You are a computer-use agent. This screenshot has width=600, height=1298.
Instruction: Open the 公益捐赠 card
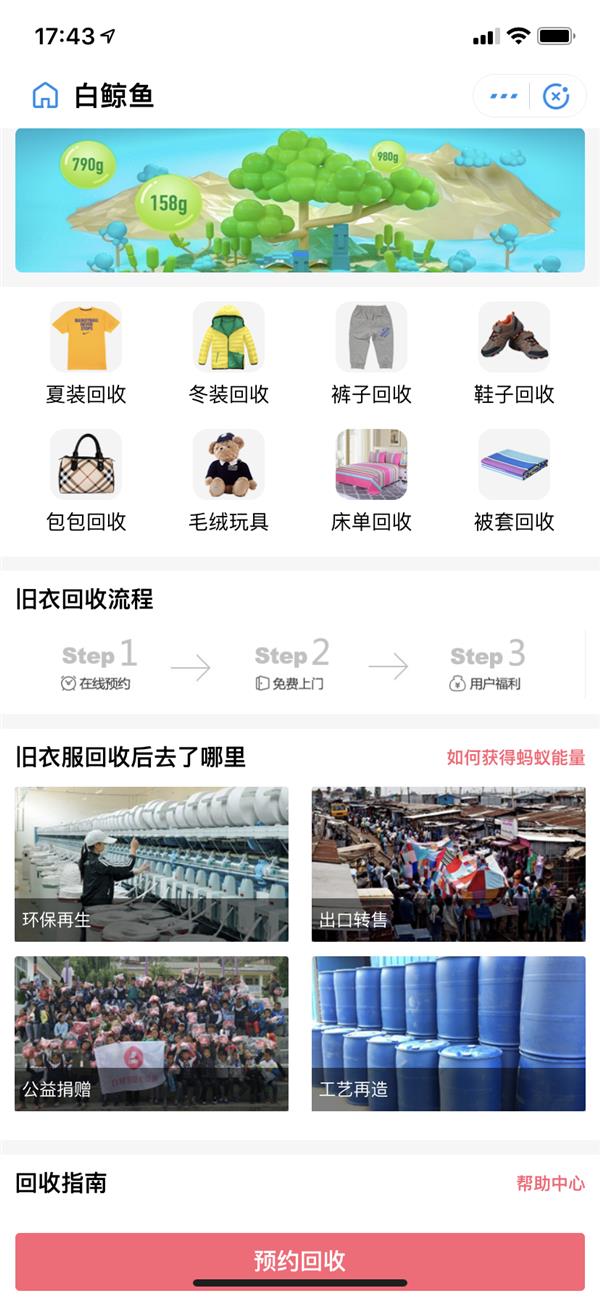point(152,1033)
